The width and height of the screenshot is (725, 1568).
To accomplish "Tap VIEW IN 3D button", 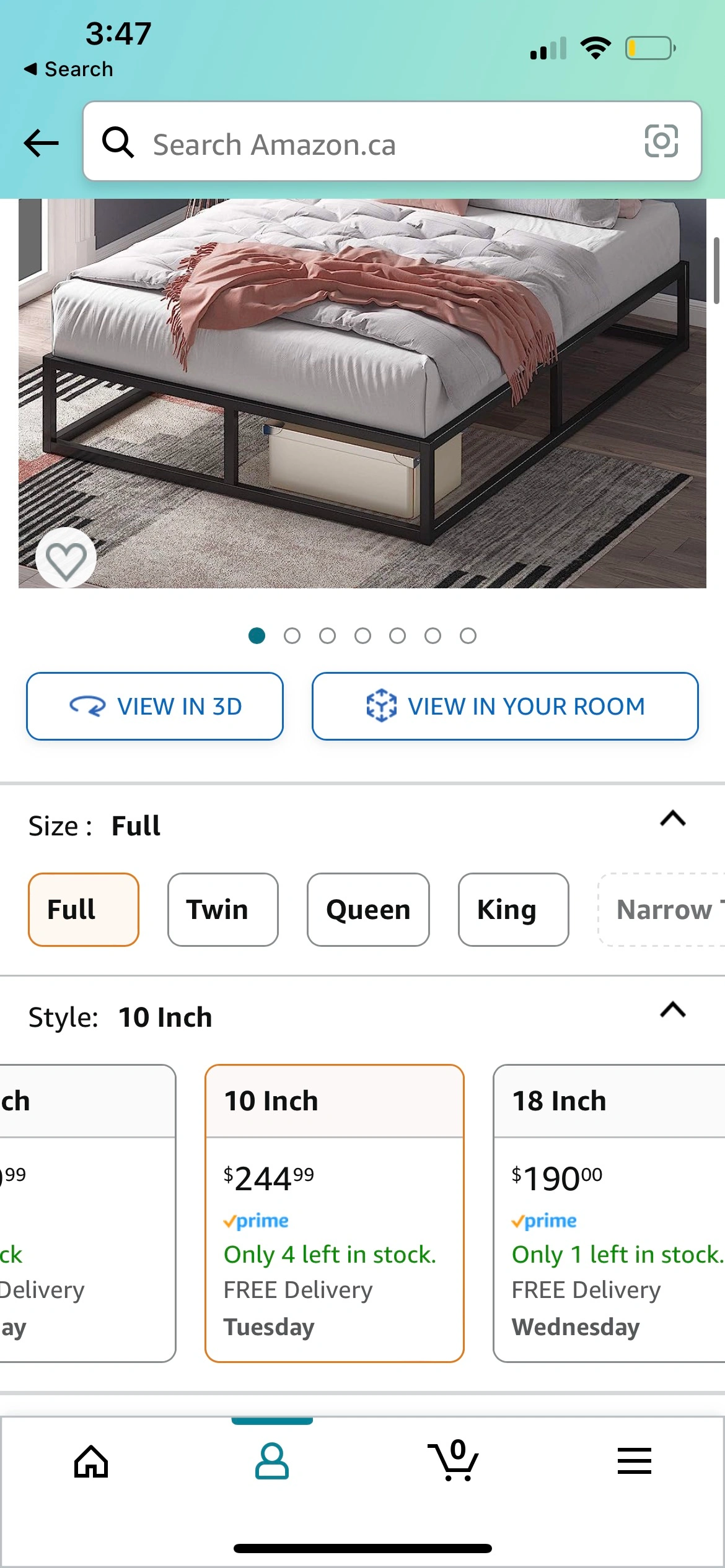I will tap(155, 706).
